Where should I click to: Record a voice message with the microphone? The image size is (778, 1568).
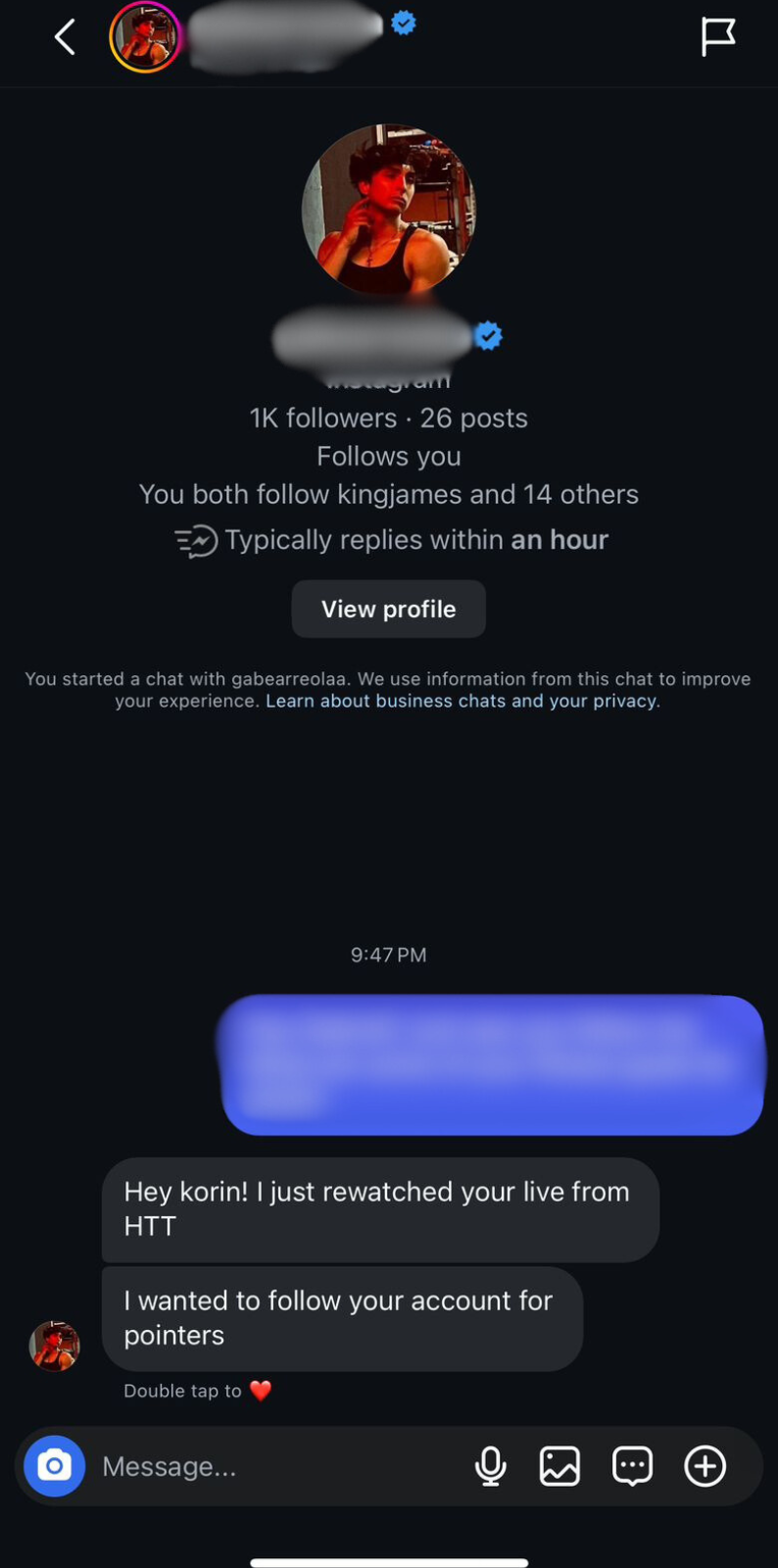(x=490, y=1466)
